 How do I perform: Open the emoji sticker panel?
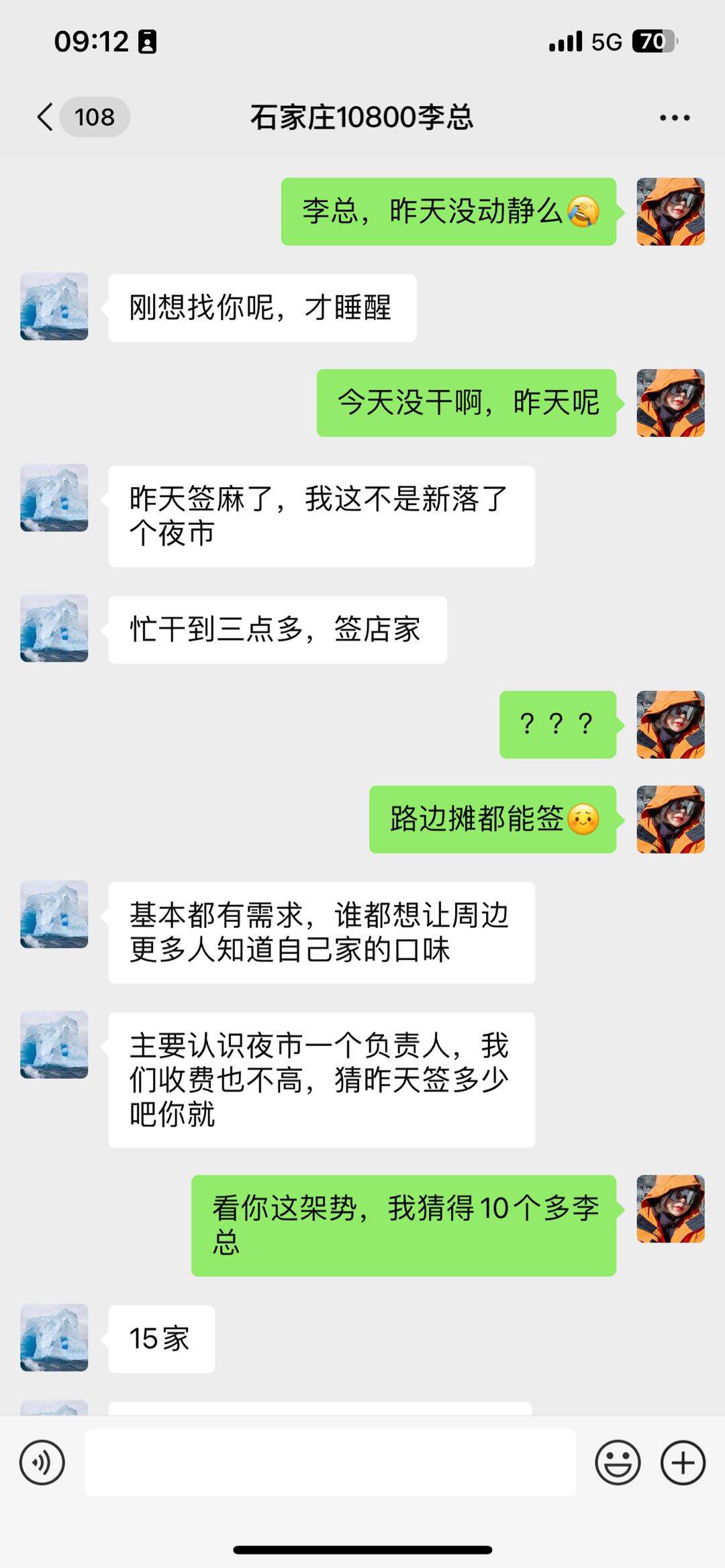click(617, 1463)
